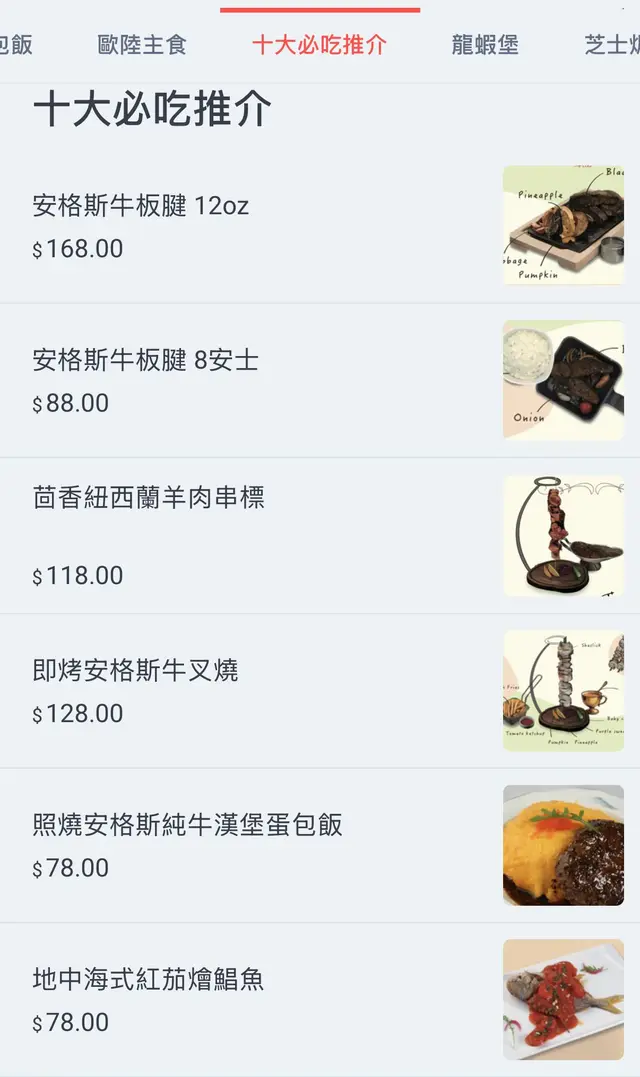Open 照燒安格斯純牛漢堡蛋包飯 item
This screenshot has width=640, height=1077.
[x=188, y=825]
